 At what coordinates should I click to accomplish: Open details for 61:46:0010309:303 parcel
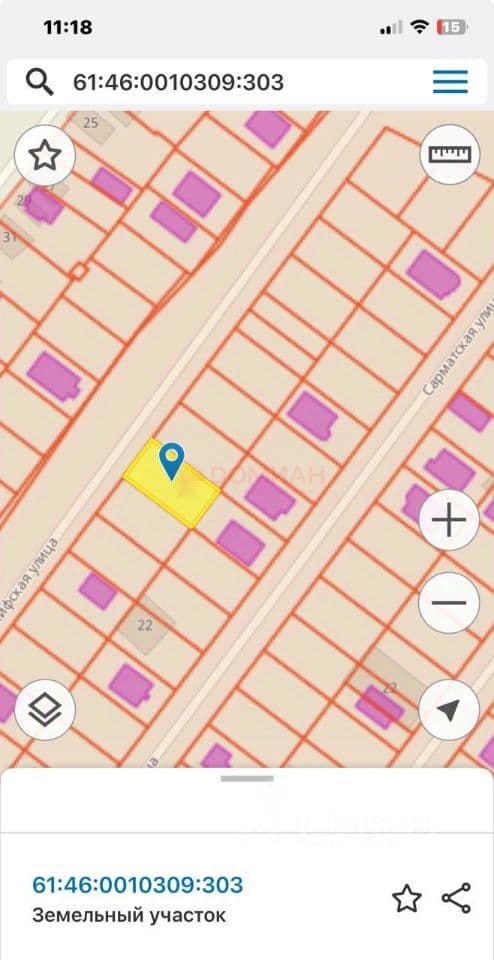point(137,885)
